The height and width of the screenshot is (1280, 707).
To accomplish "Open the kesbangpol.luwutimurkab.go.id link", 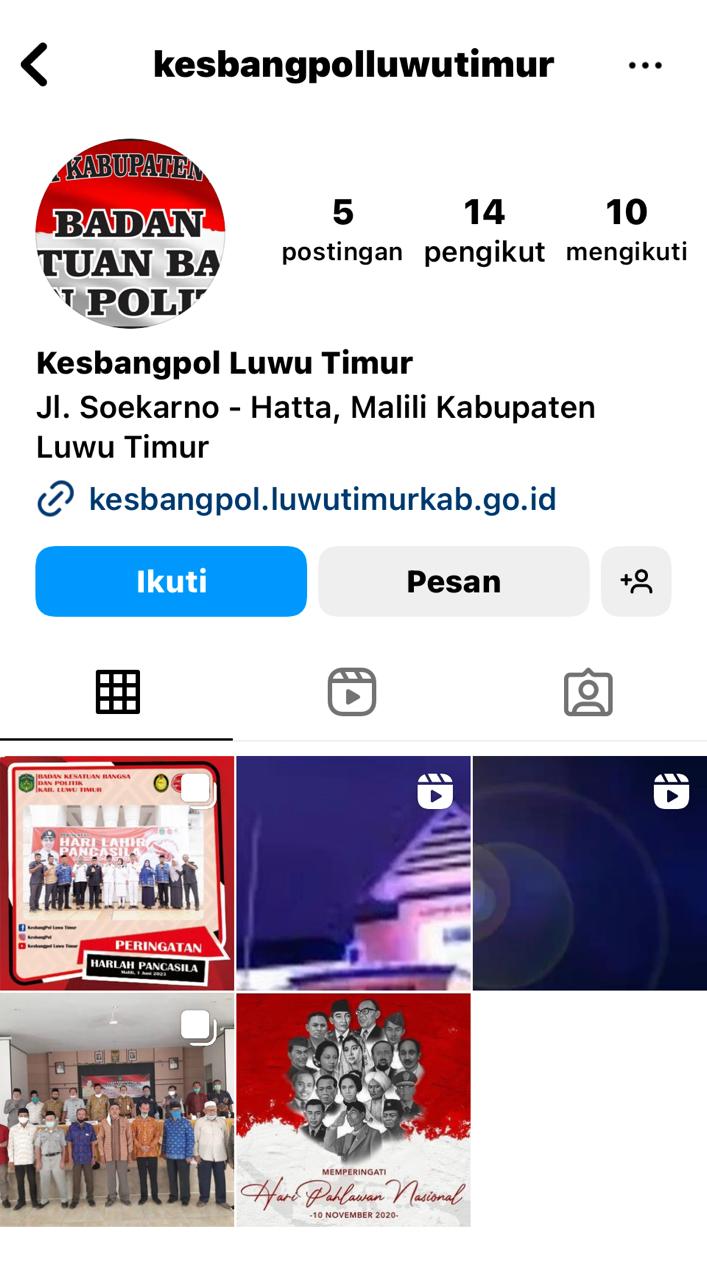I will (x=321, y=498).
